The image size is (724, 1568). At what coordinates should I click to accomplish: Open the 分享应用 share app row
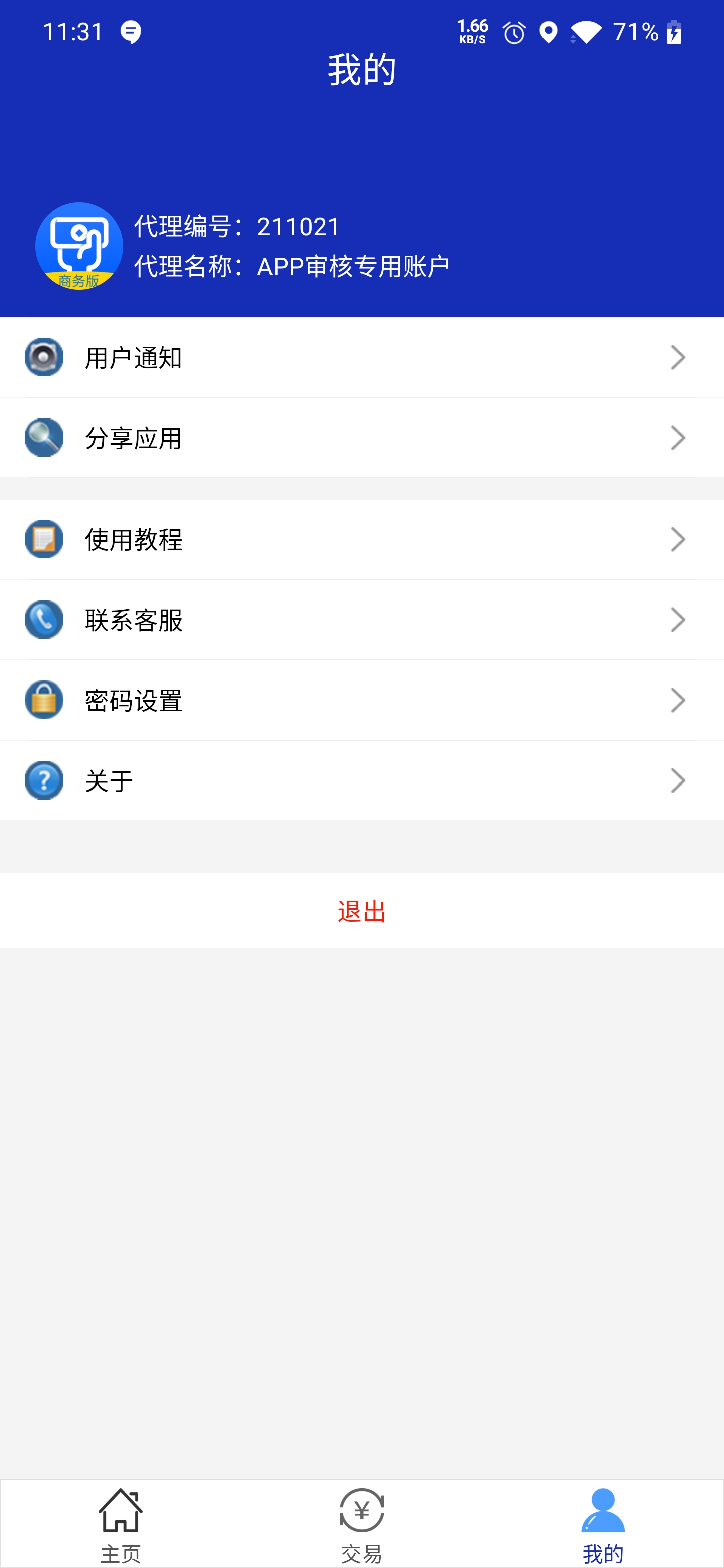point(361,438)
